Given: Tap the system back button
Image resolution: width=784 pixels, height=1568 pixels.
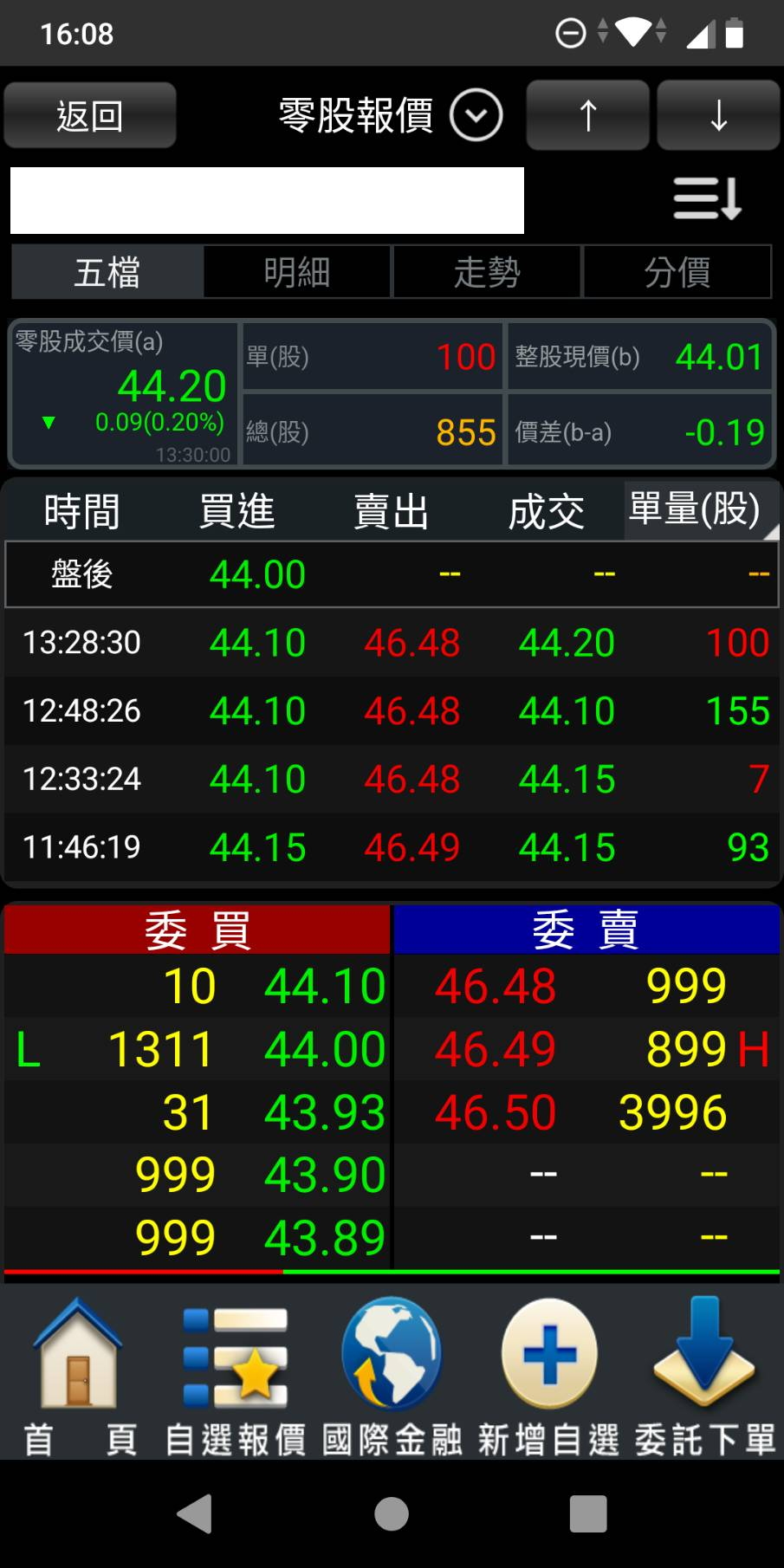Looking at the screenshot, I should (x=195, y=1514).
